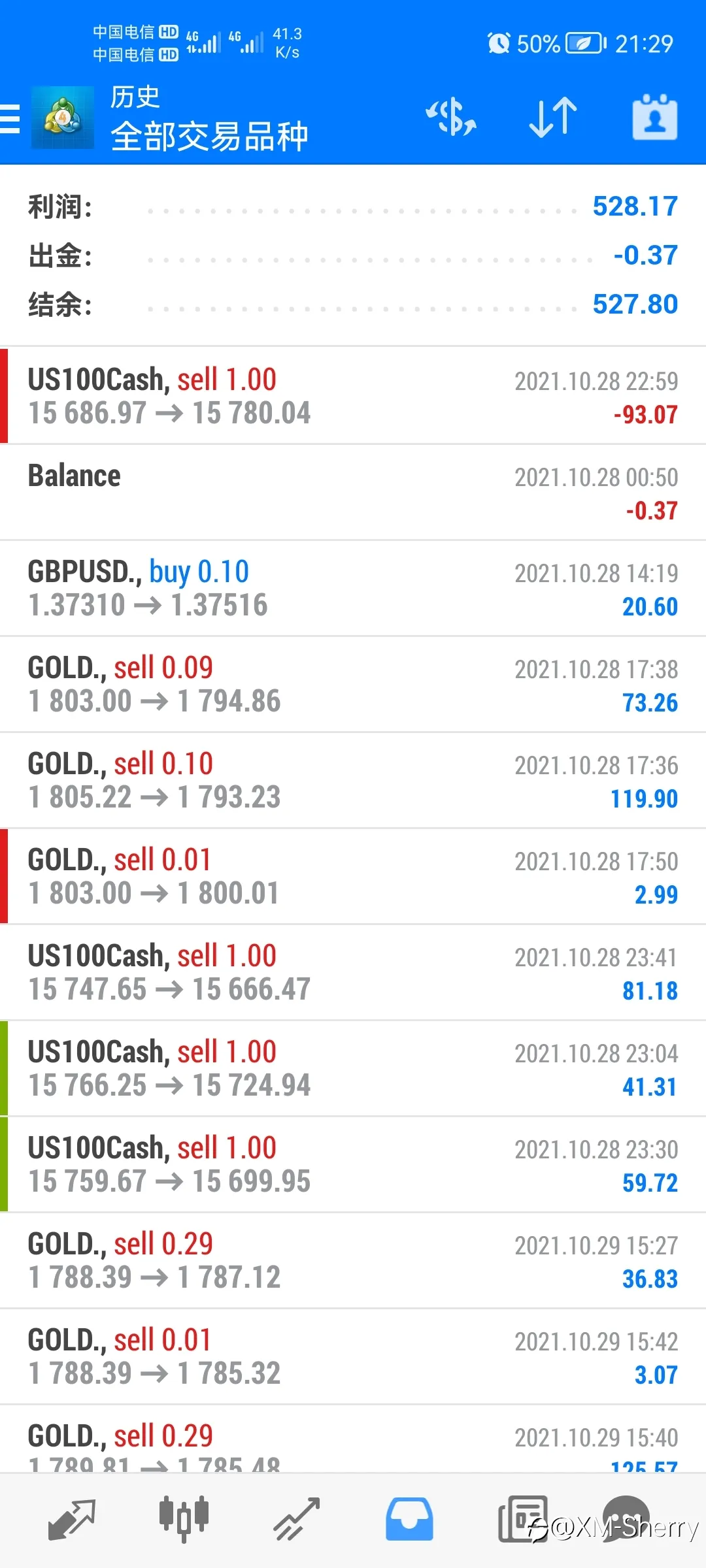Switch to the Quotes tab
706x1568 pixels.
click(x=72, y=1520)
